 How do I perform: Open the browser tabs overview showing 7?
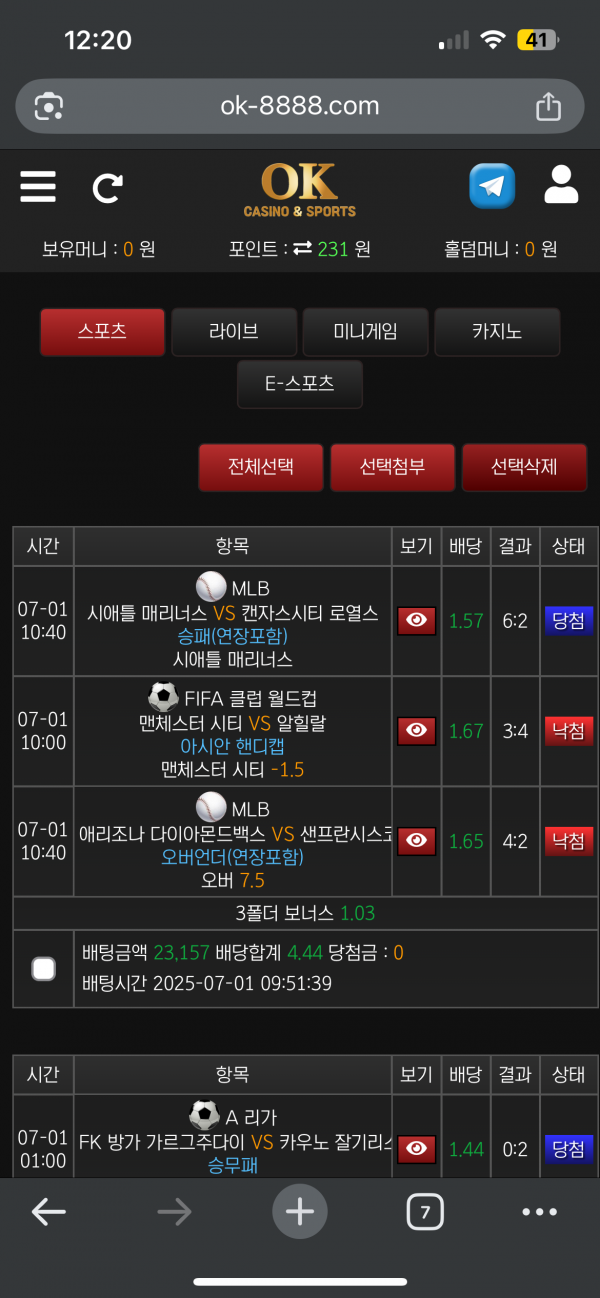425,1213
